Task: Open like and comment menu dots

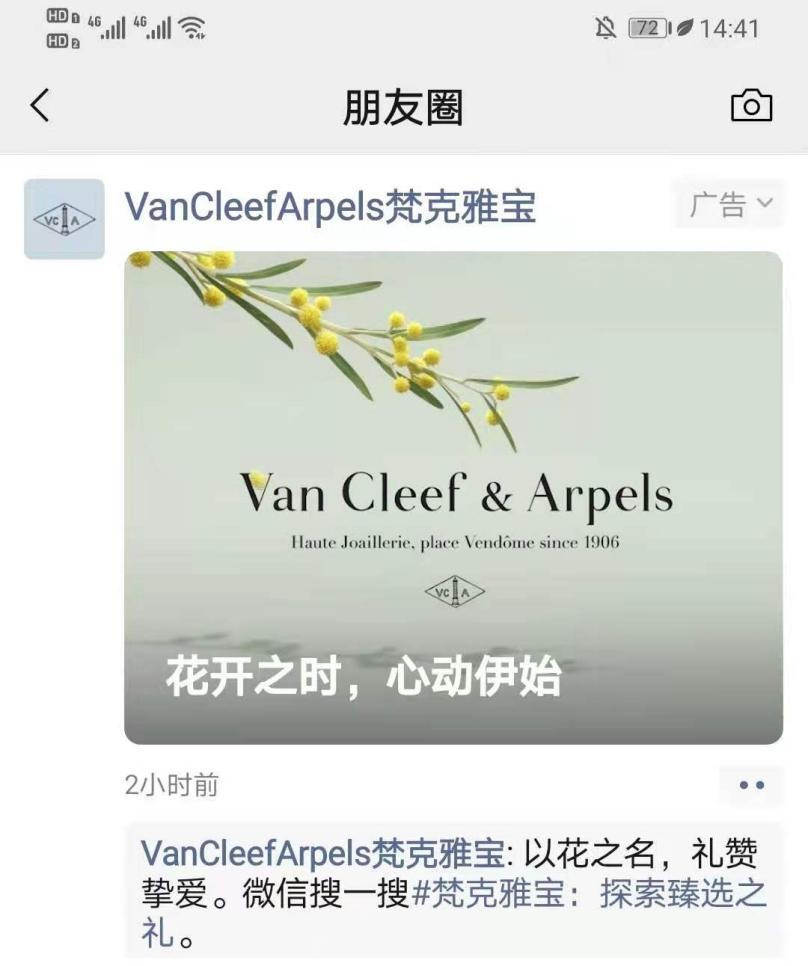Action: [x=751, y=785]
